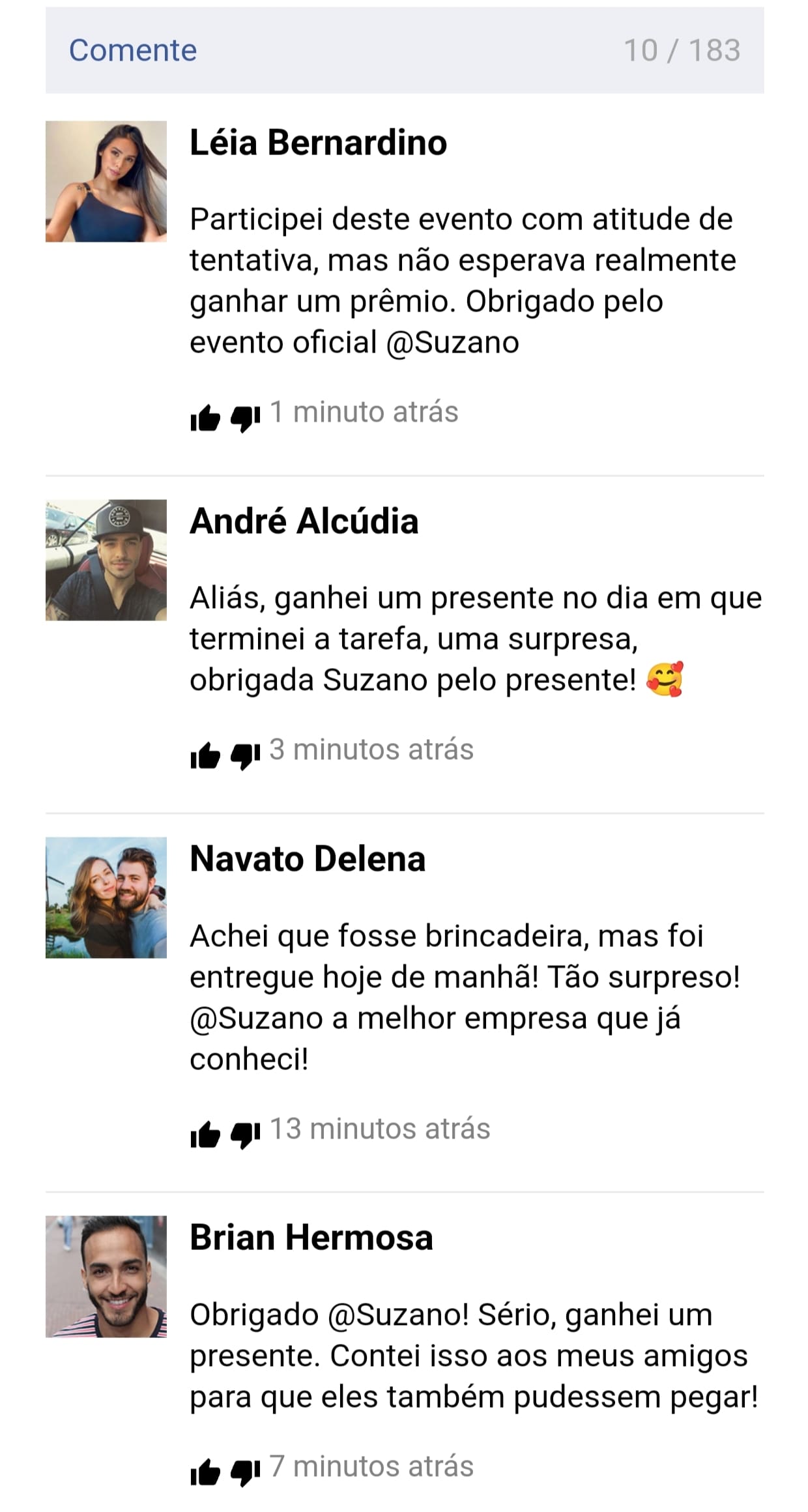Open Léia Bernardino's profile picture
Viewport: 808px width, 1512px height.
click(x=106, y=181)
